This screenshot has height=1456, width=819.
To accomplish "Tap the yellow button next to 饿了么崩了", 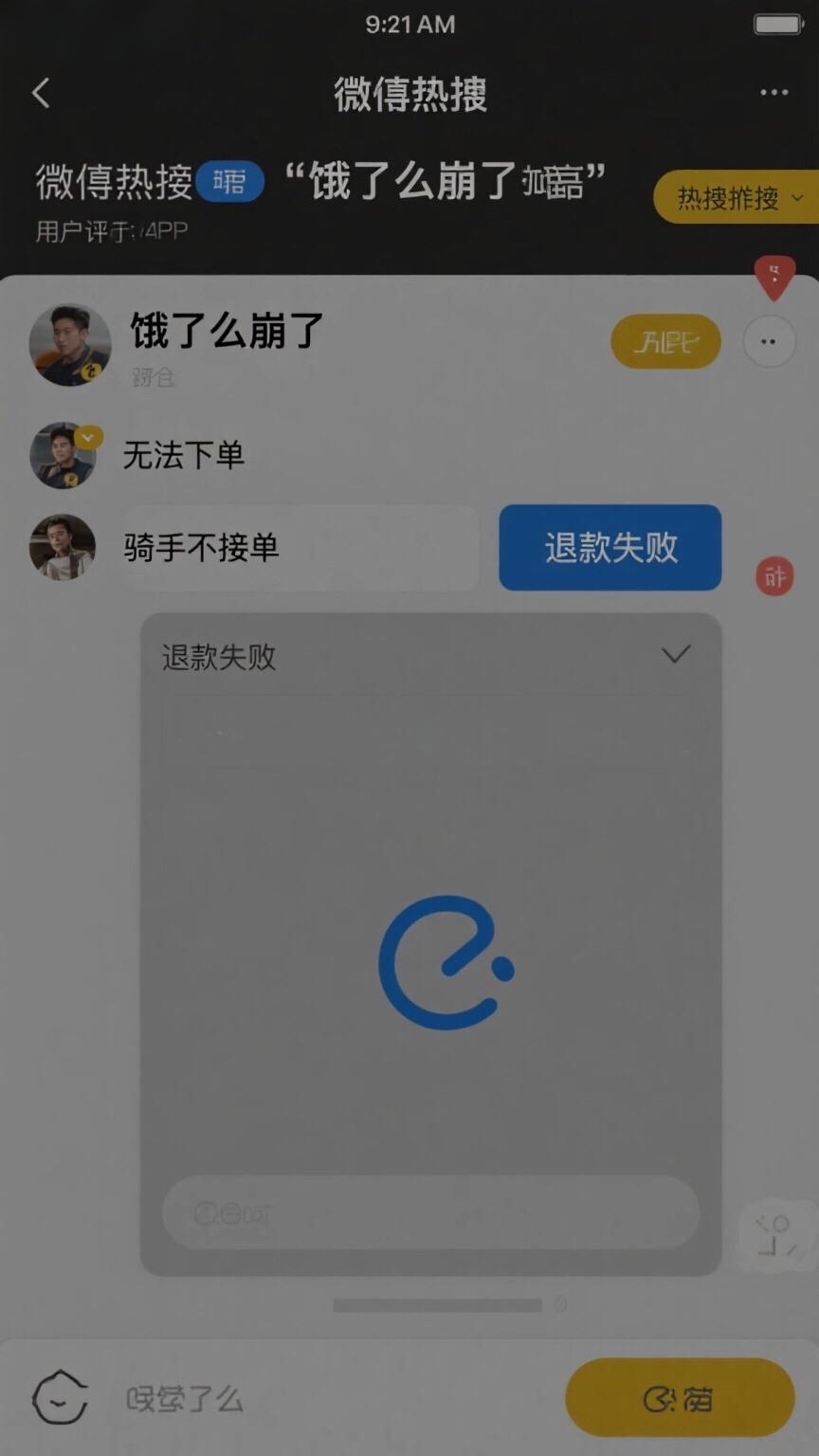I will 665,341.
